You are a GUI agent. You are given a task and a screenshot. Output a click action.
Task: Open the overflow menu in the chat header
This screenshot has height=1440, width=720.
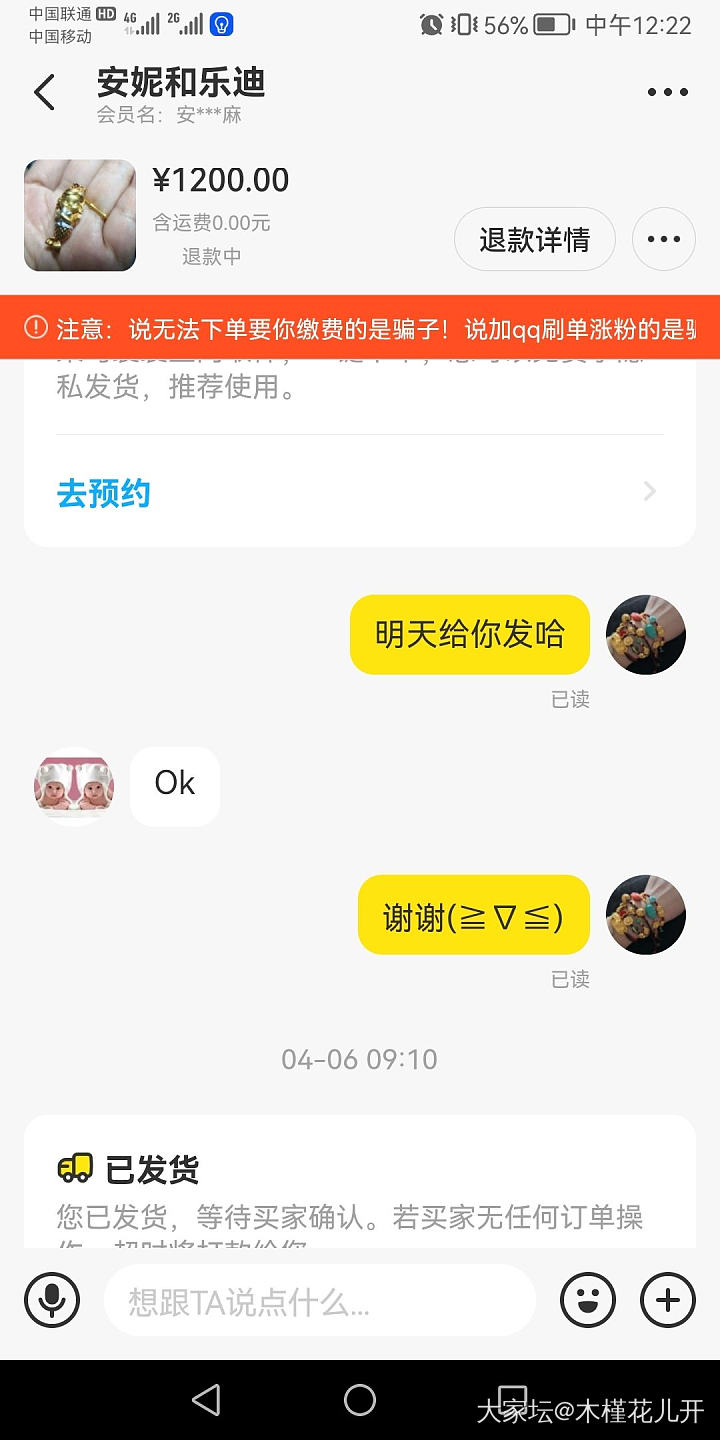(667, 92)
